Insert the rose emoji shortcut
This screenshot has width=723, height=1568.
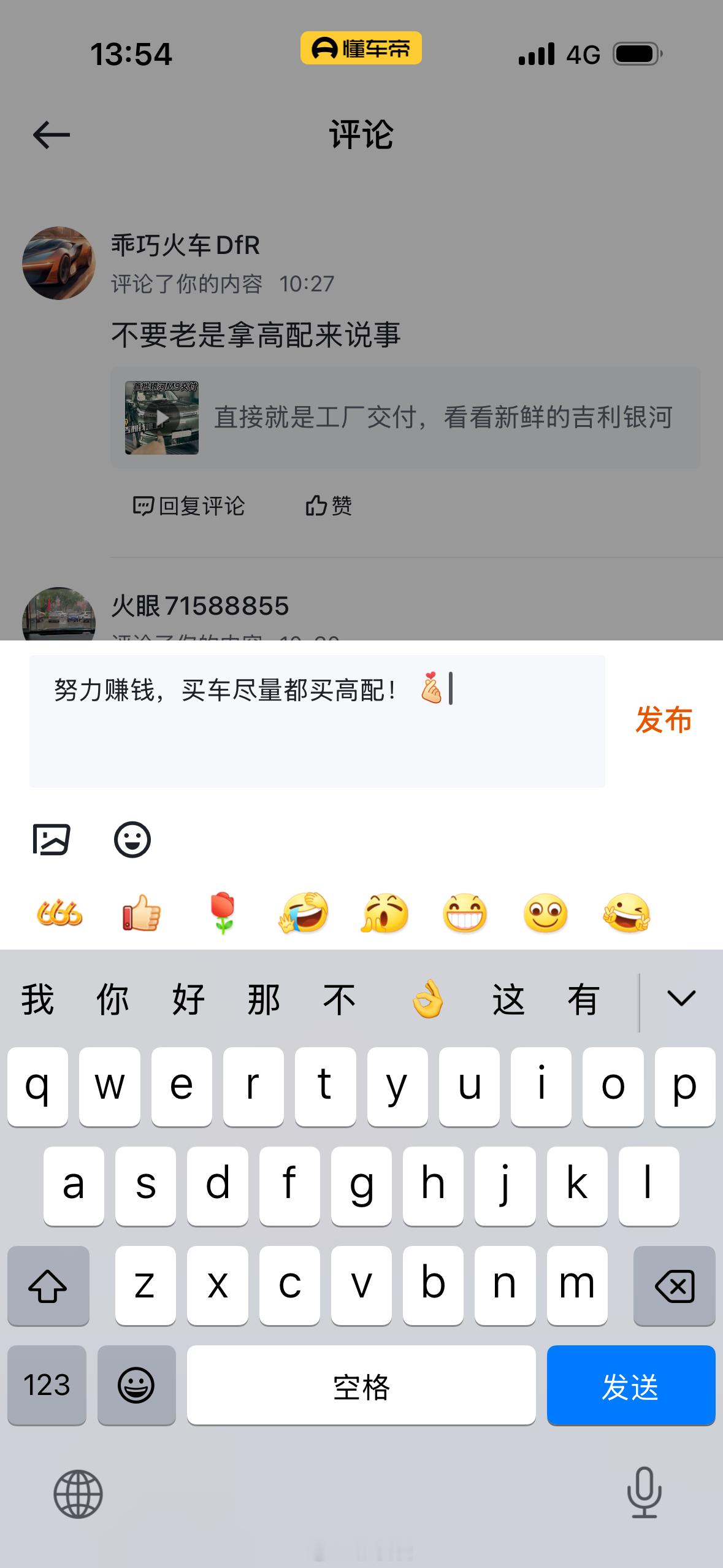click(x=222, y=913)
